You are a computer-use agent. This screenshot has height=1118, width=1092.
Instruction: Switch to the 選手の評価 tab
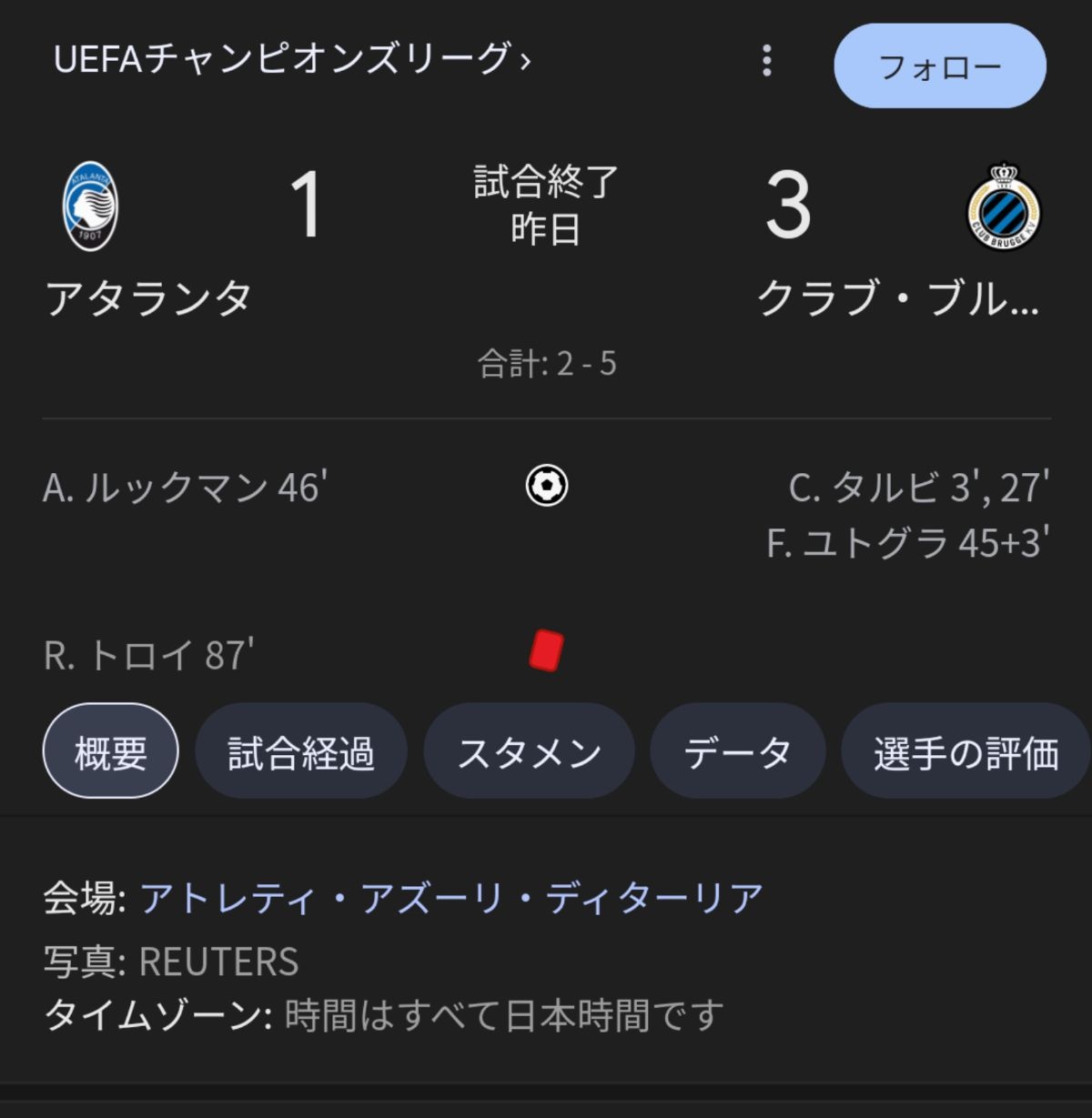click(x=965, y=751)
